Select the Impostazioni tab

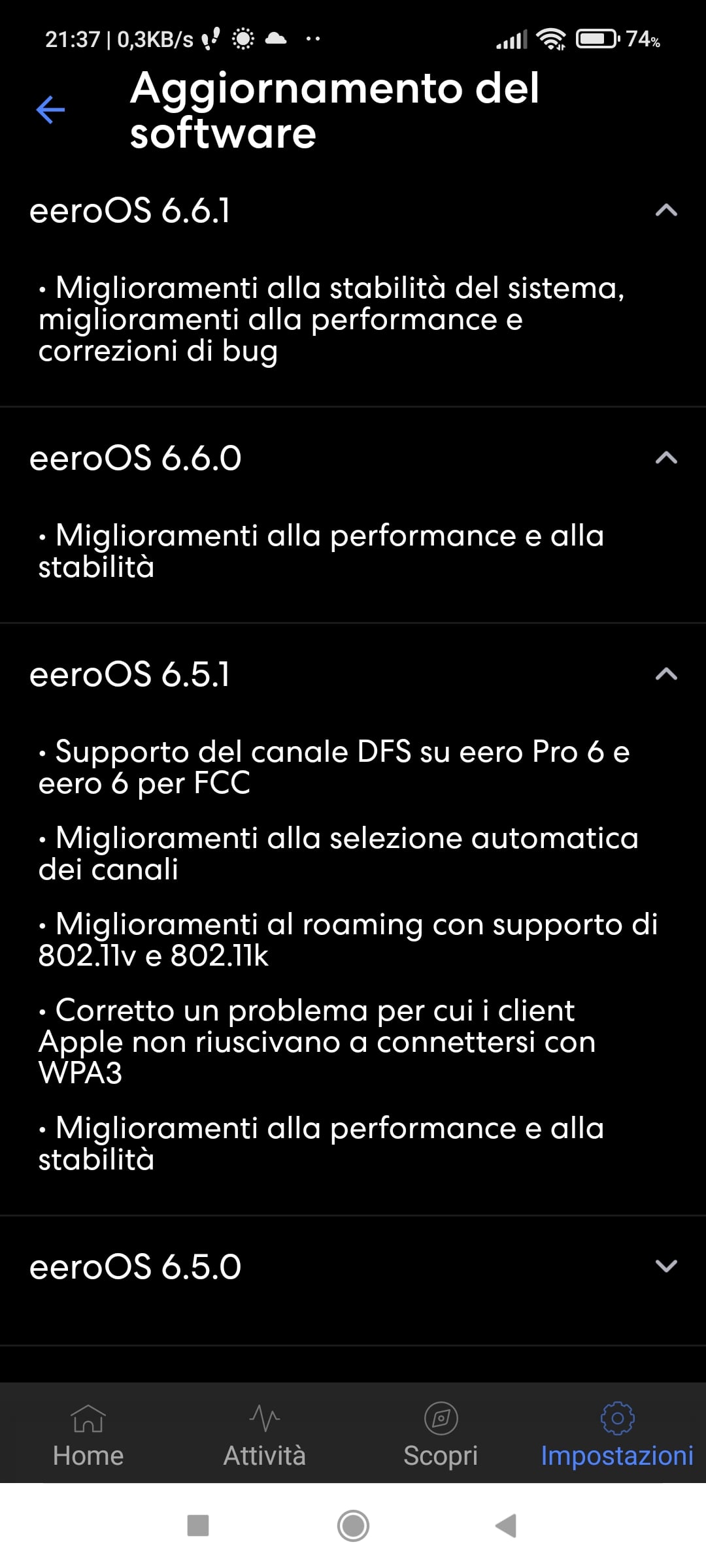pyautogui.click(x=616, y=1436)
